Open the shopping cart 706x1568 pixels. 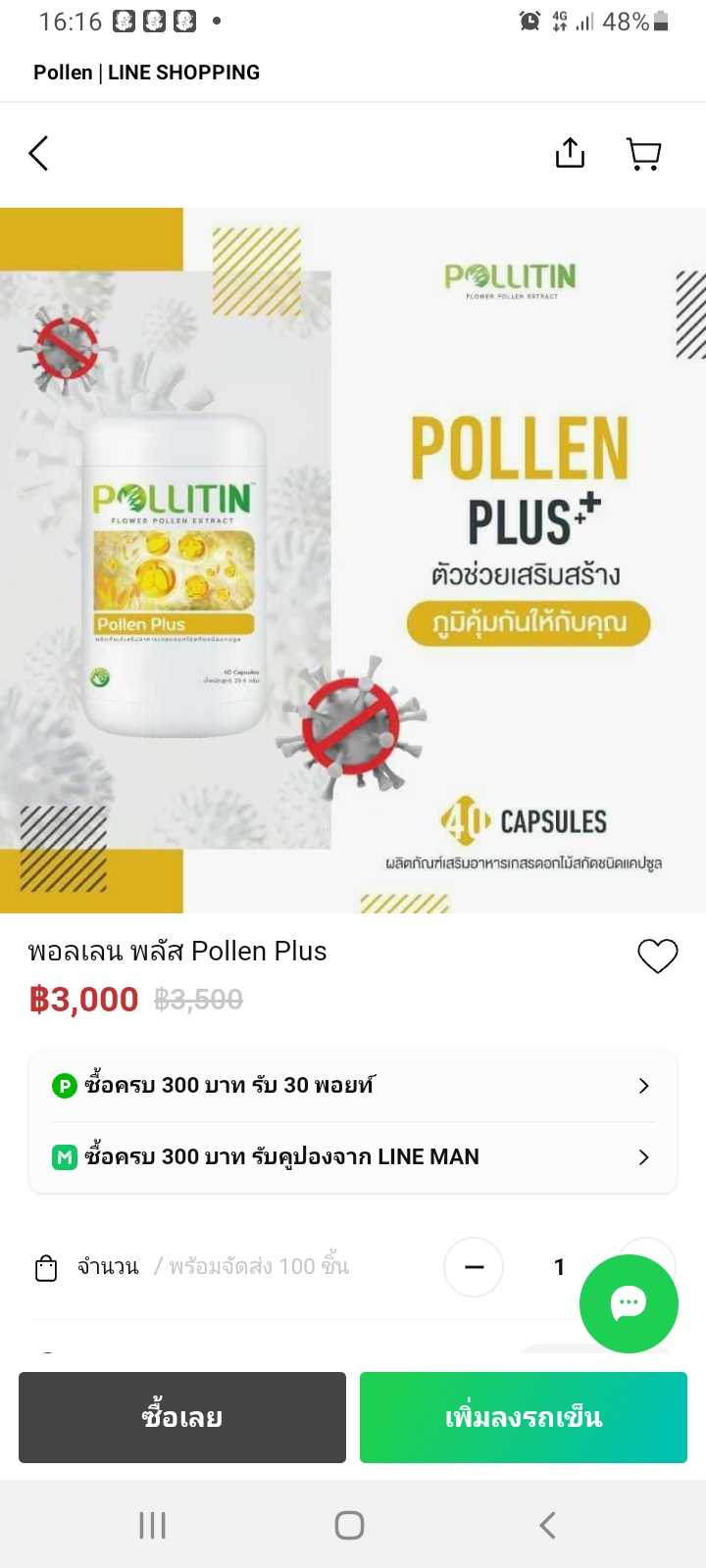[x=643, y=154]
